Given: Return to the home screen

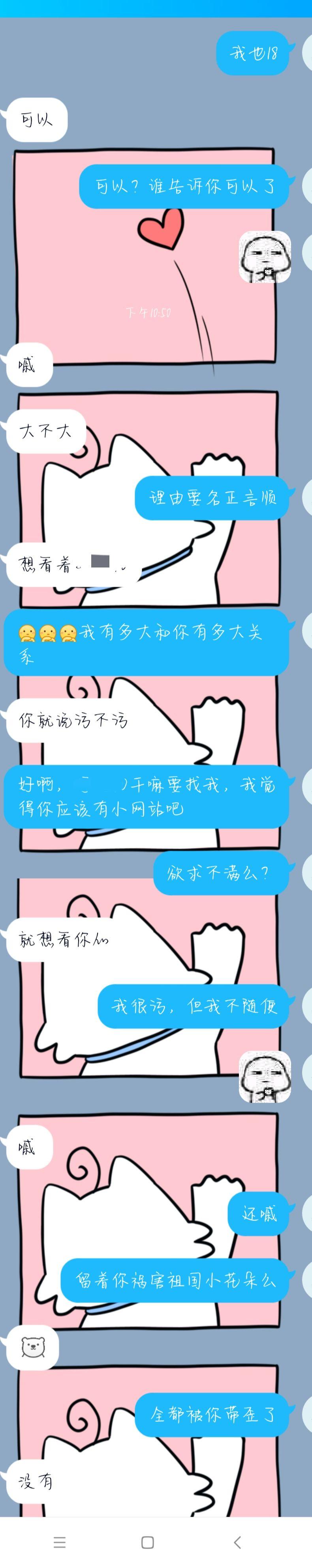Looking at the screenshot, I should [x=147, y=1542].
